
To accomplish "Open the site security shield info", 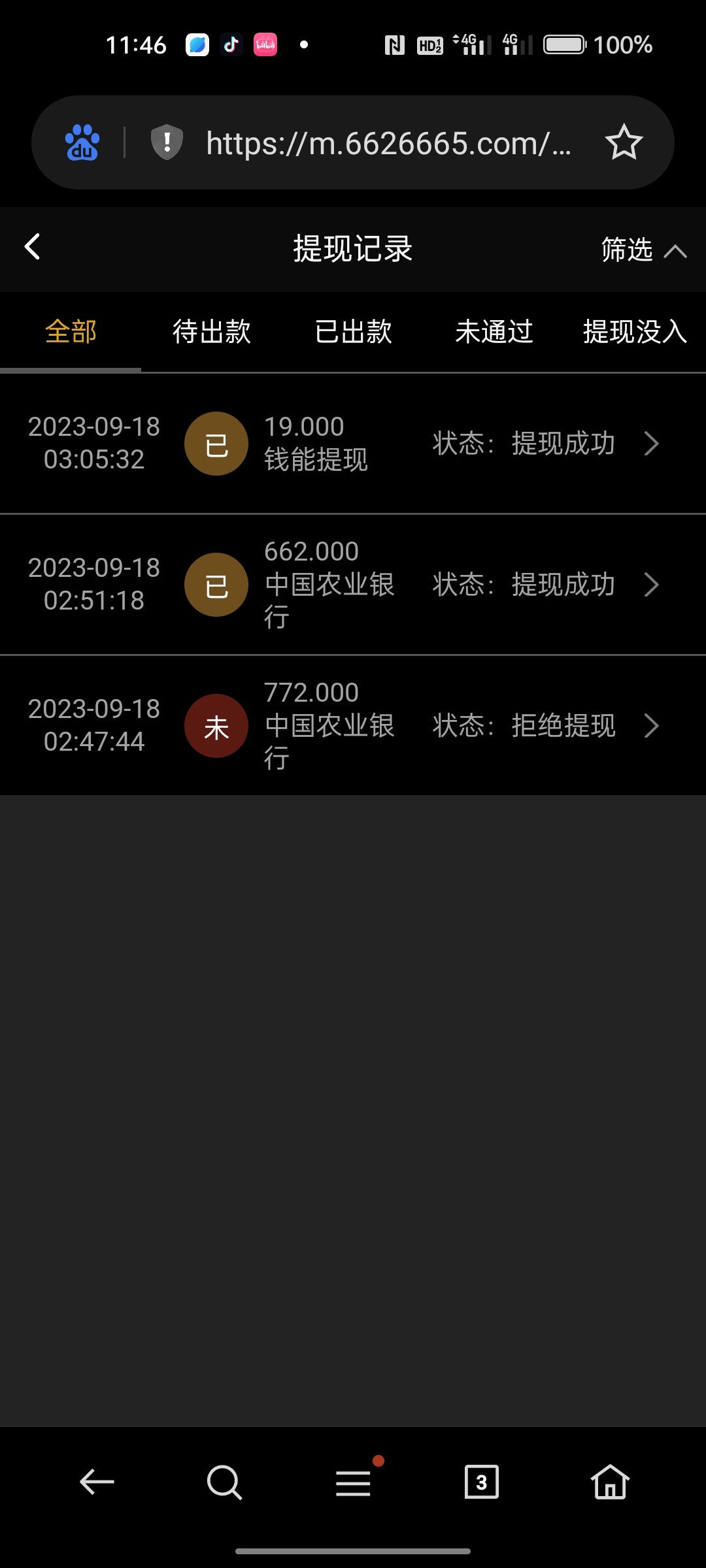I will click(x=167, y=142).
